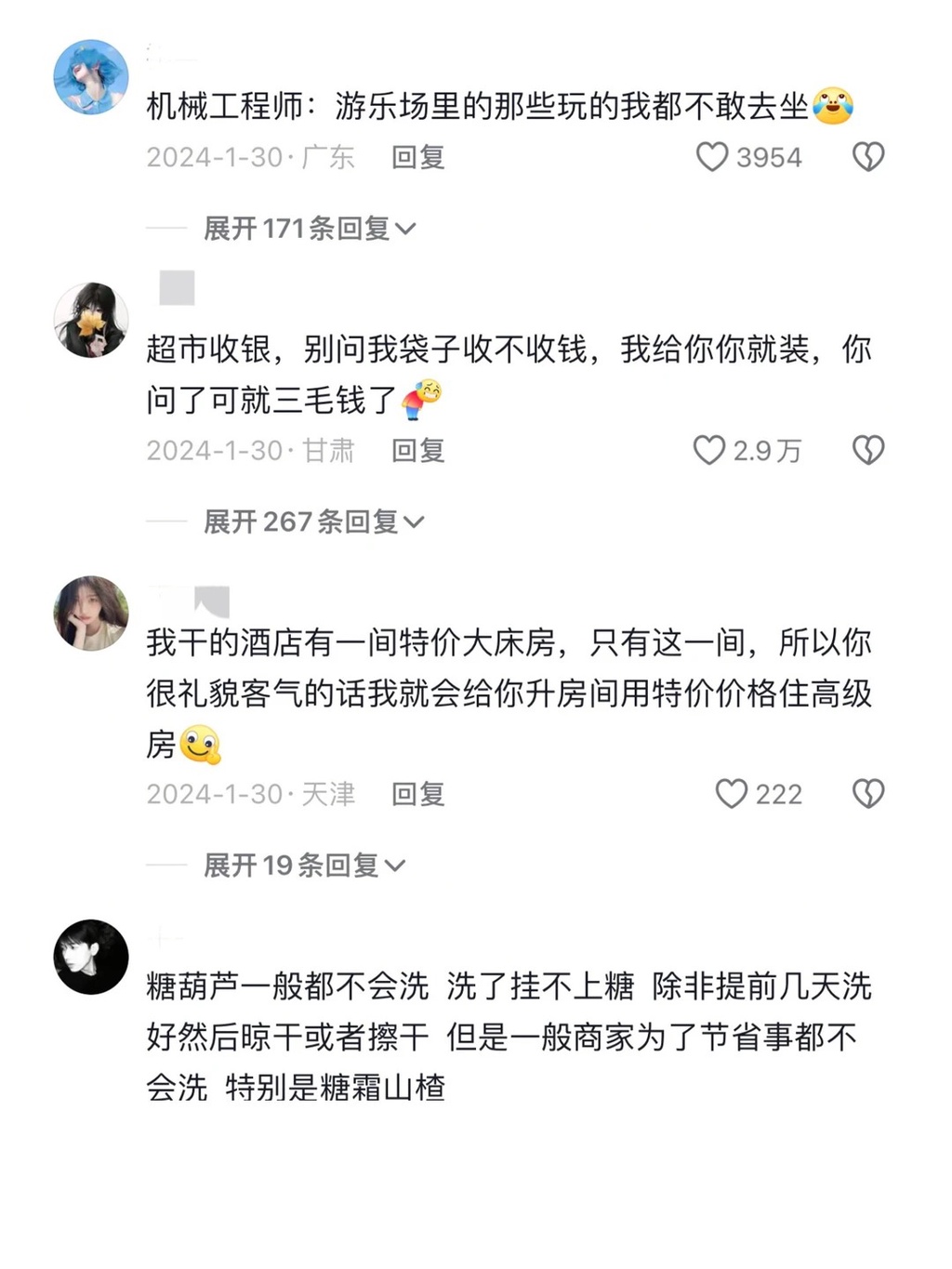Expand 展开171条回复

[x=309, y=228]
